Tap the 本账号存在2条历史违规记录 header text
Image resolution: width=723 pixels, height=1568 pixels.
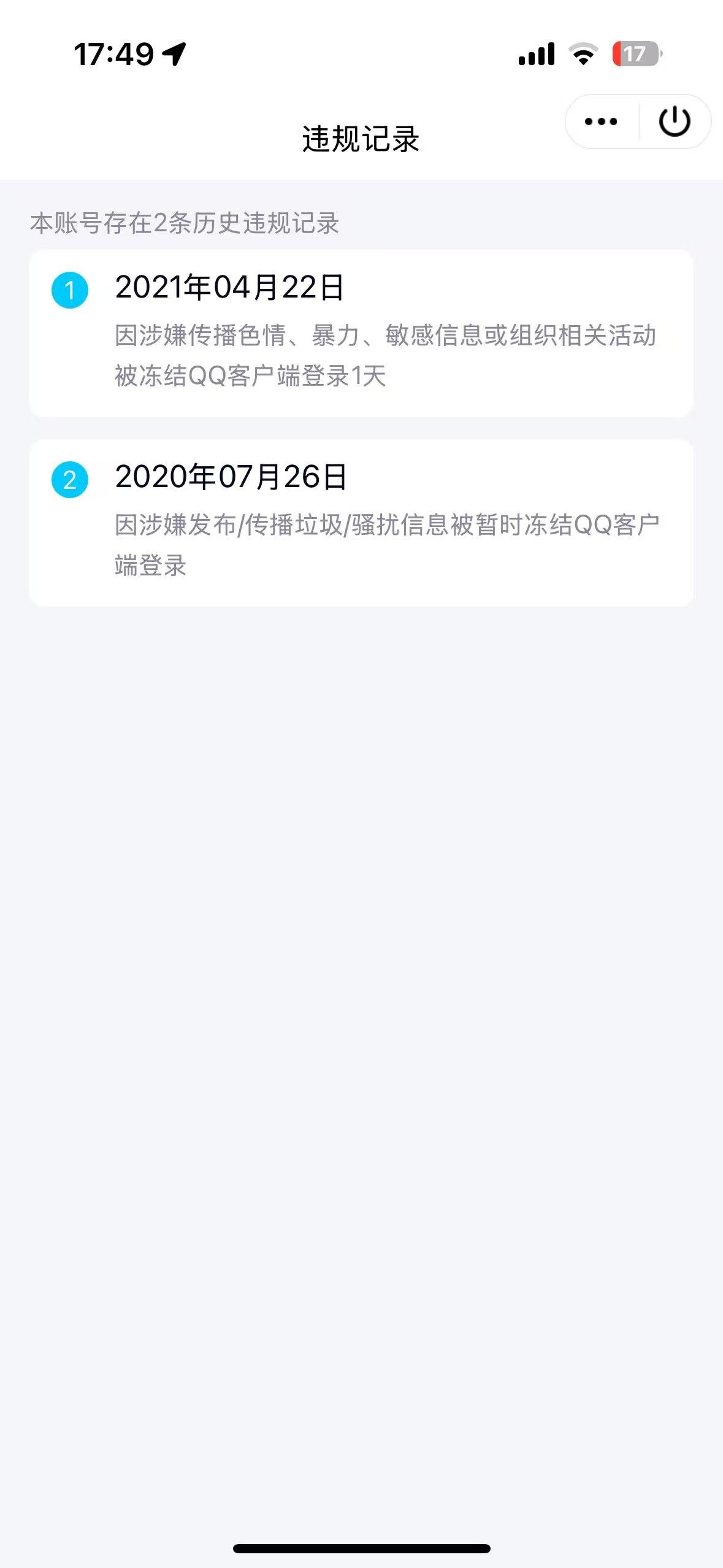pyautogui.click(x=187, y=225)
